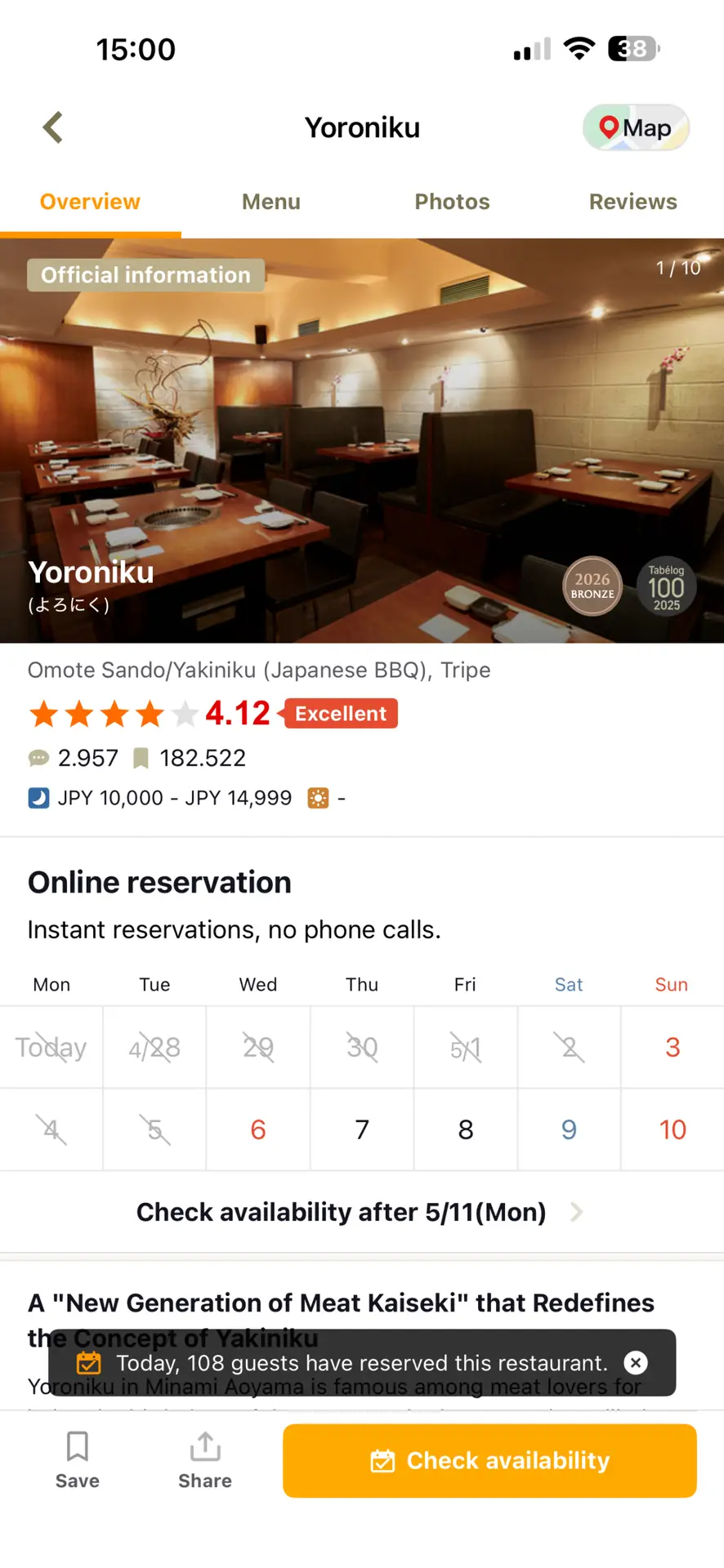Select Sunday the 10th
This screenshot has height=1568, width=724.
click(x=672, y=1129)
